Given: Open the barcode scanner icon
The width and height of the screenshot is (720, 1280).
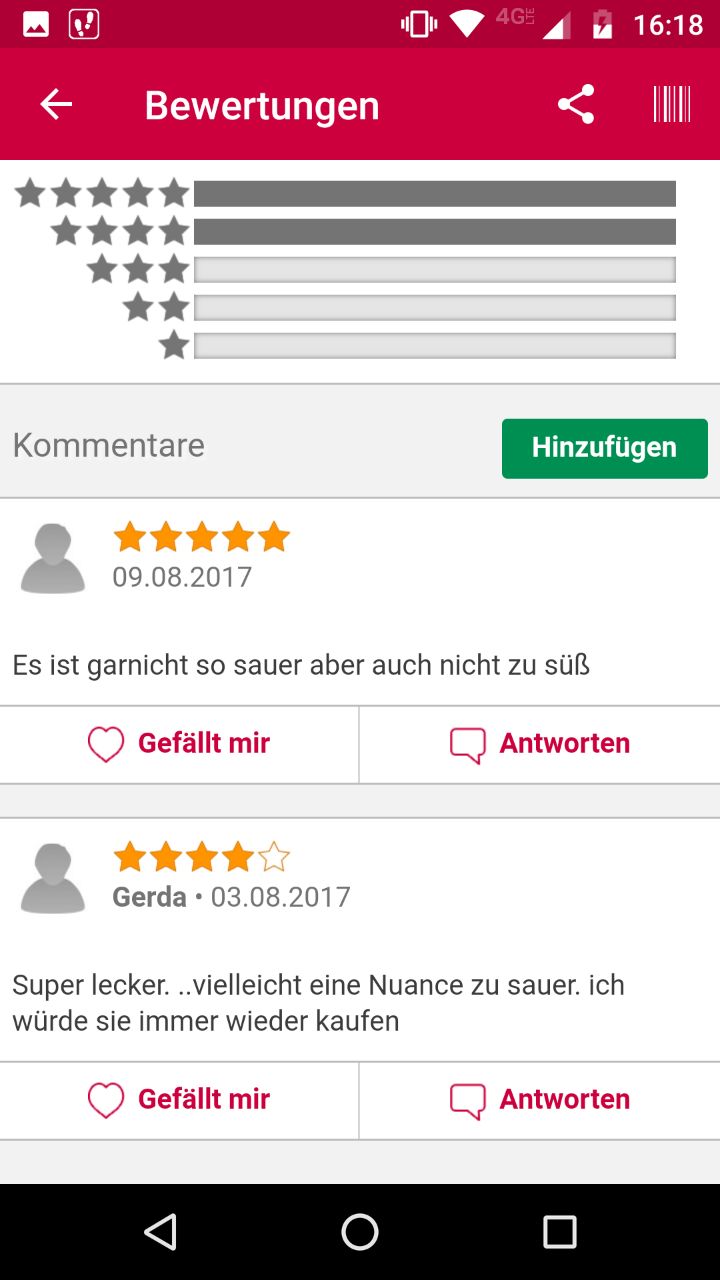Looking at the screenshot, I should tap(672, 104).
